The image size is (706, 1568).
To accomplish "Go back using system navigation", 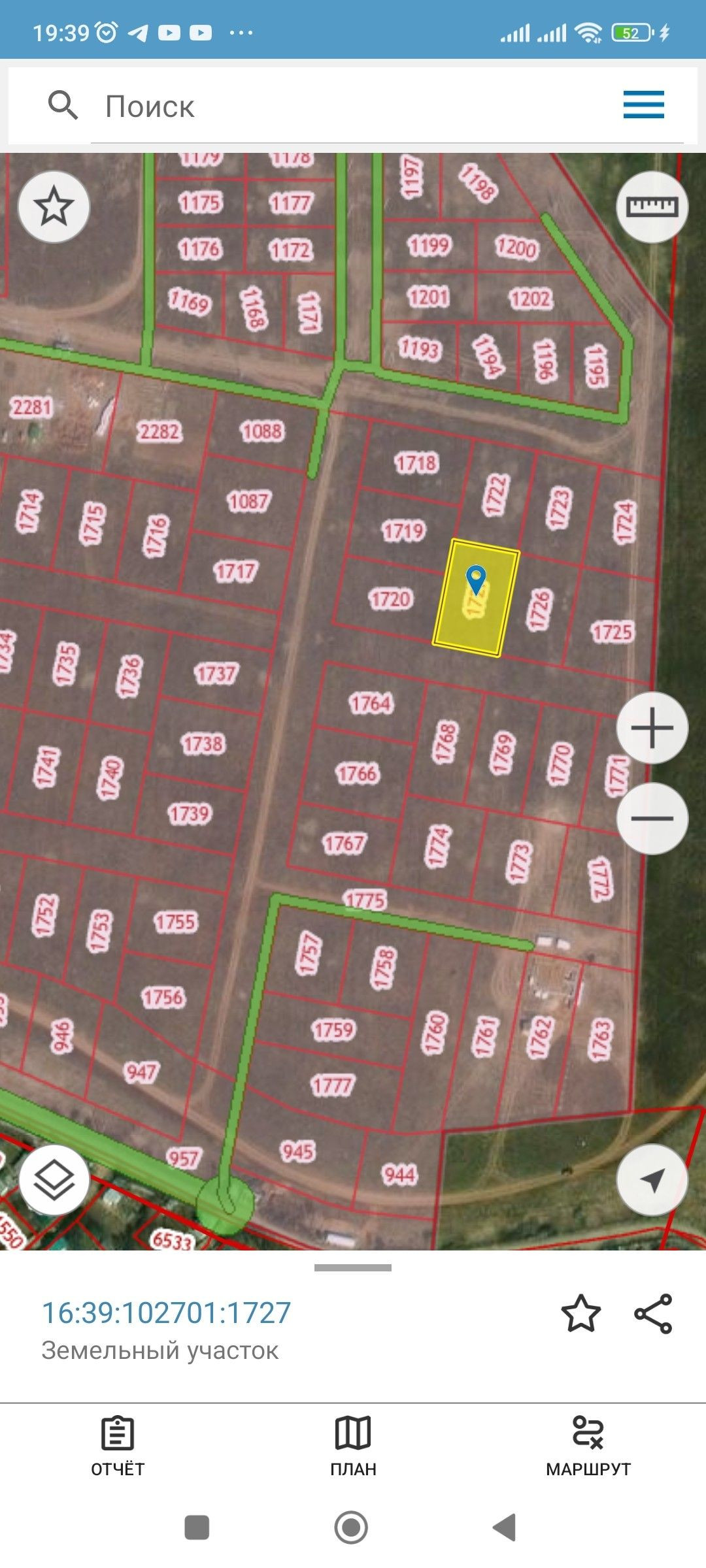I will click(x=505, y=1527).
